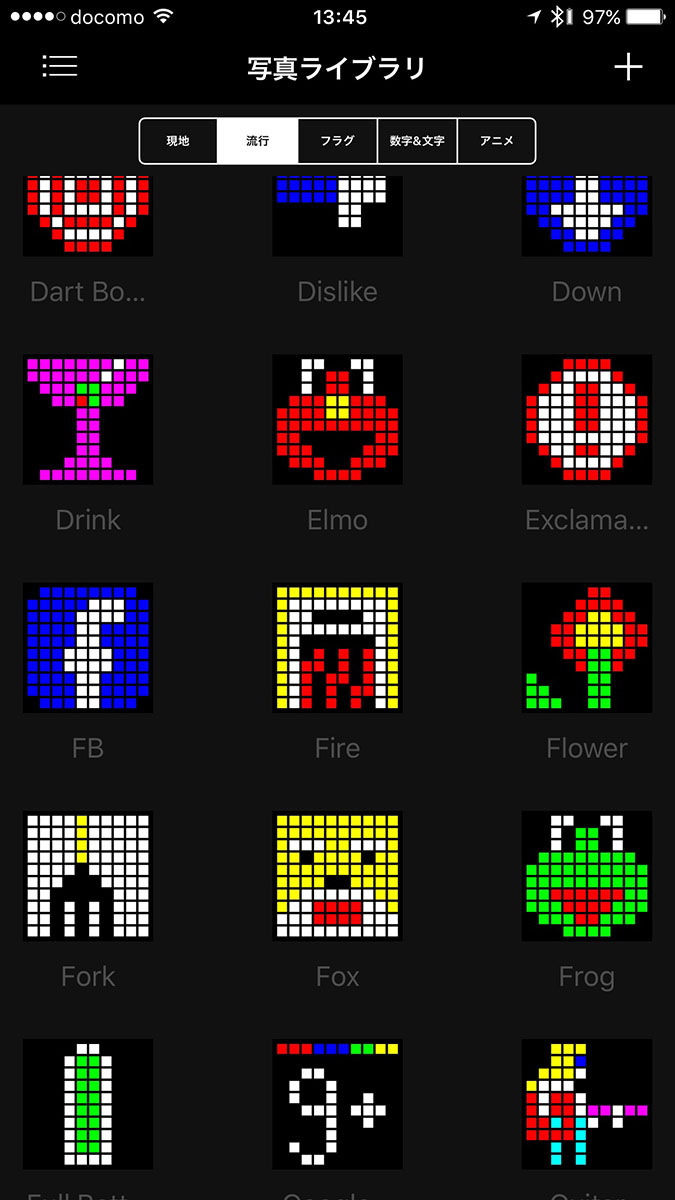Switch to the アニメ tab
Screen dimensions: 675x1200
[x=496, y=141]
